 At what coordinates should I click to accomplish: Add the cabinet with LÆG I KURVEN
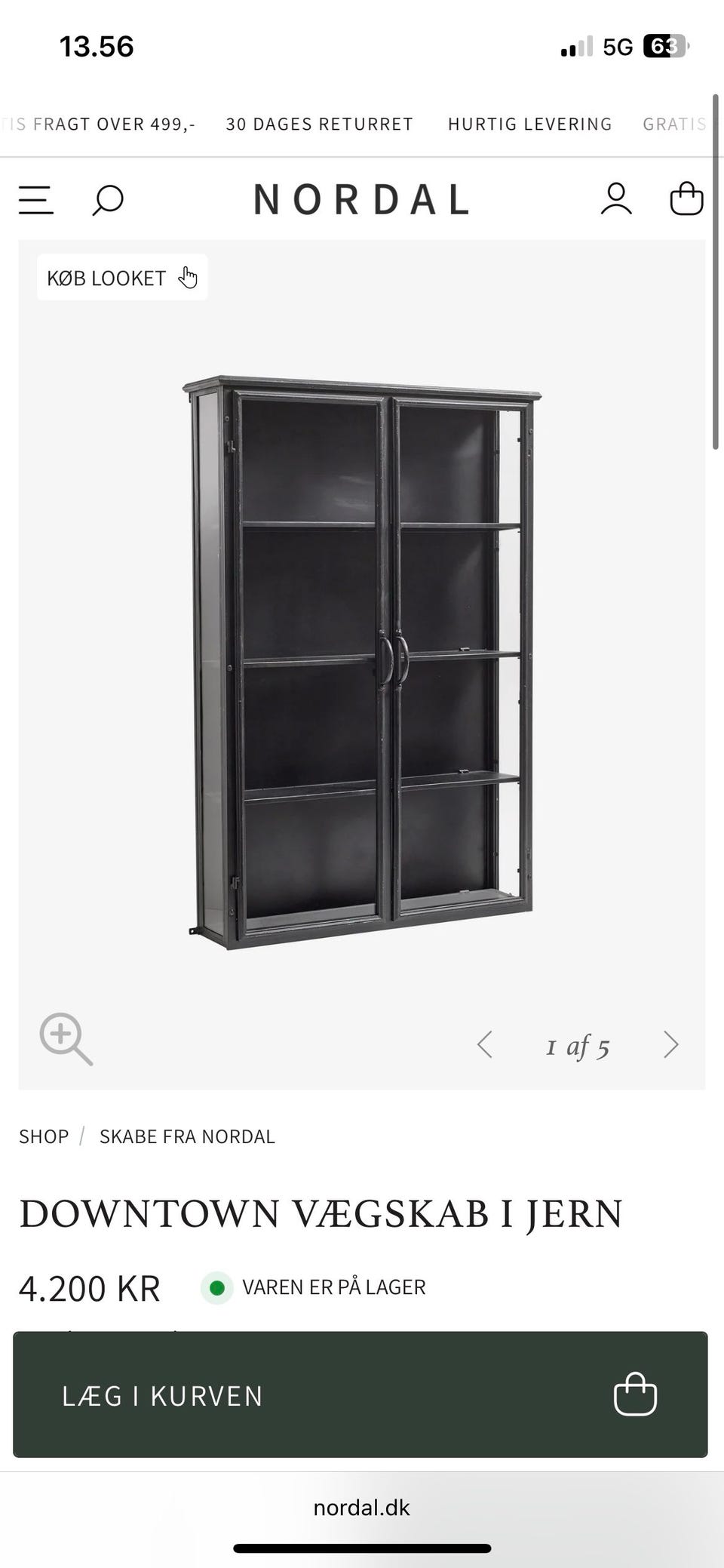tap(360, 1395)
